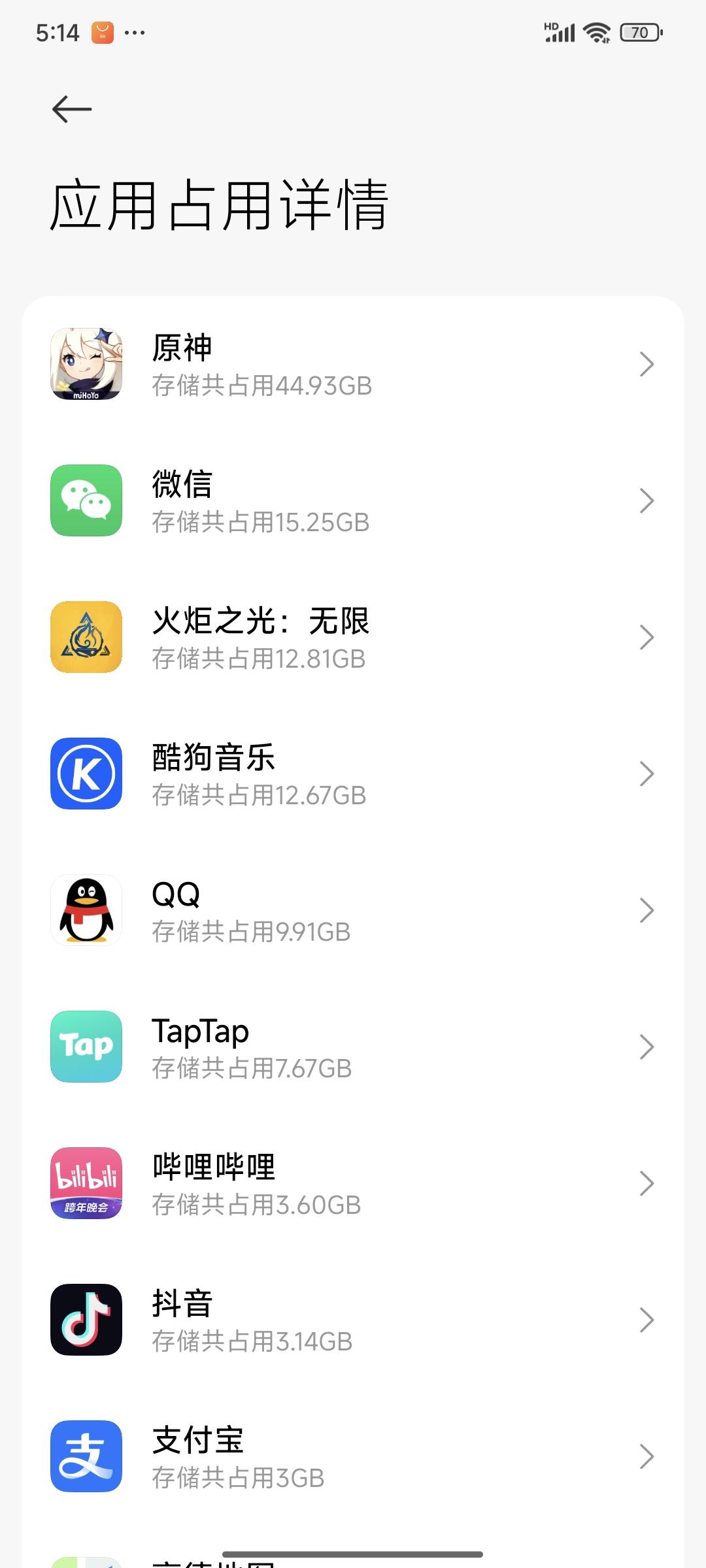This screenshot has width=706, height=1568.
Task: Open the 哔哩哔哩 storage entry
Action: [353, 1184]
